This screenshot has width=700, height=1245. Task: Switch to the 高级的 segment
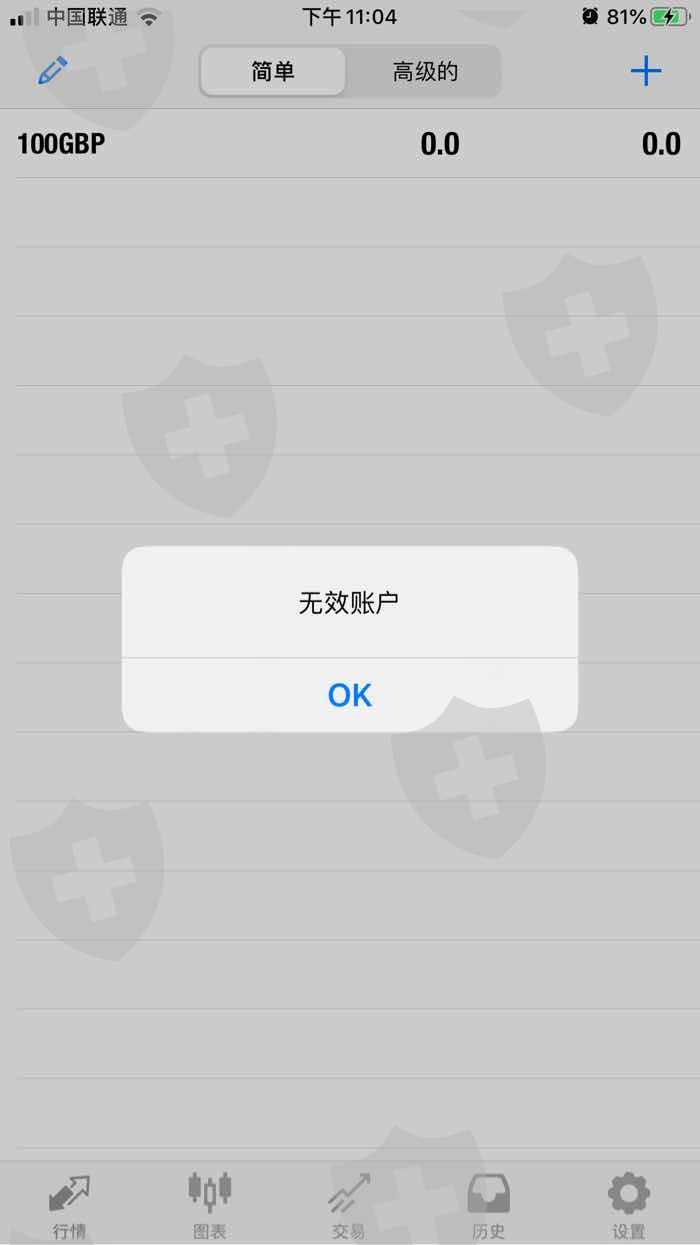tap(424, 71)
